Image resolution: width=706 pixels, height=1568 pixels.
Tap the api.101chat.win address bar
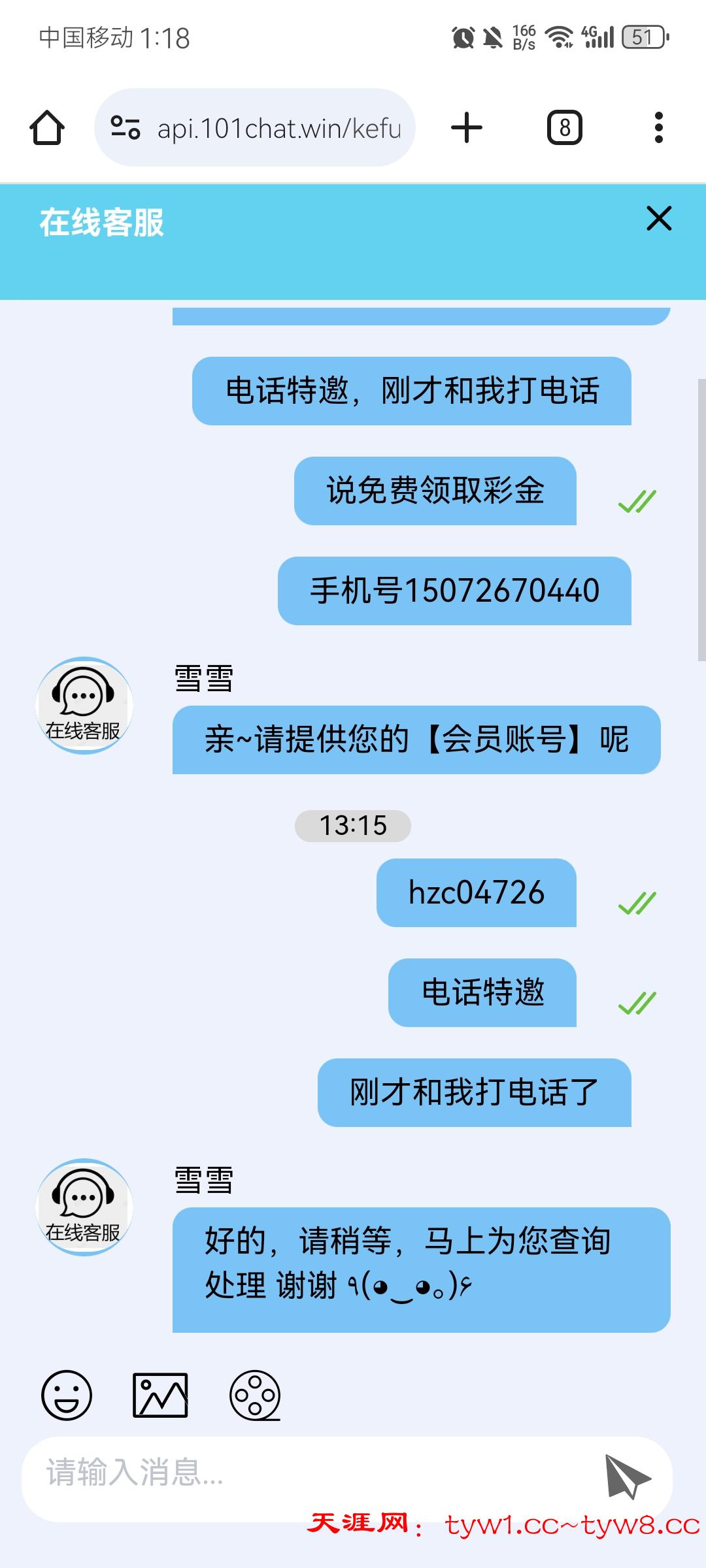(x=278, y=128)
